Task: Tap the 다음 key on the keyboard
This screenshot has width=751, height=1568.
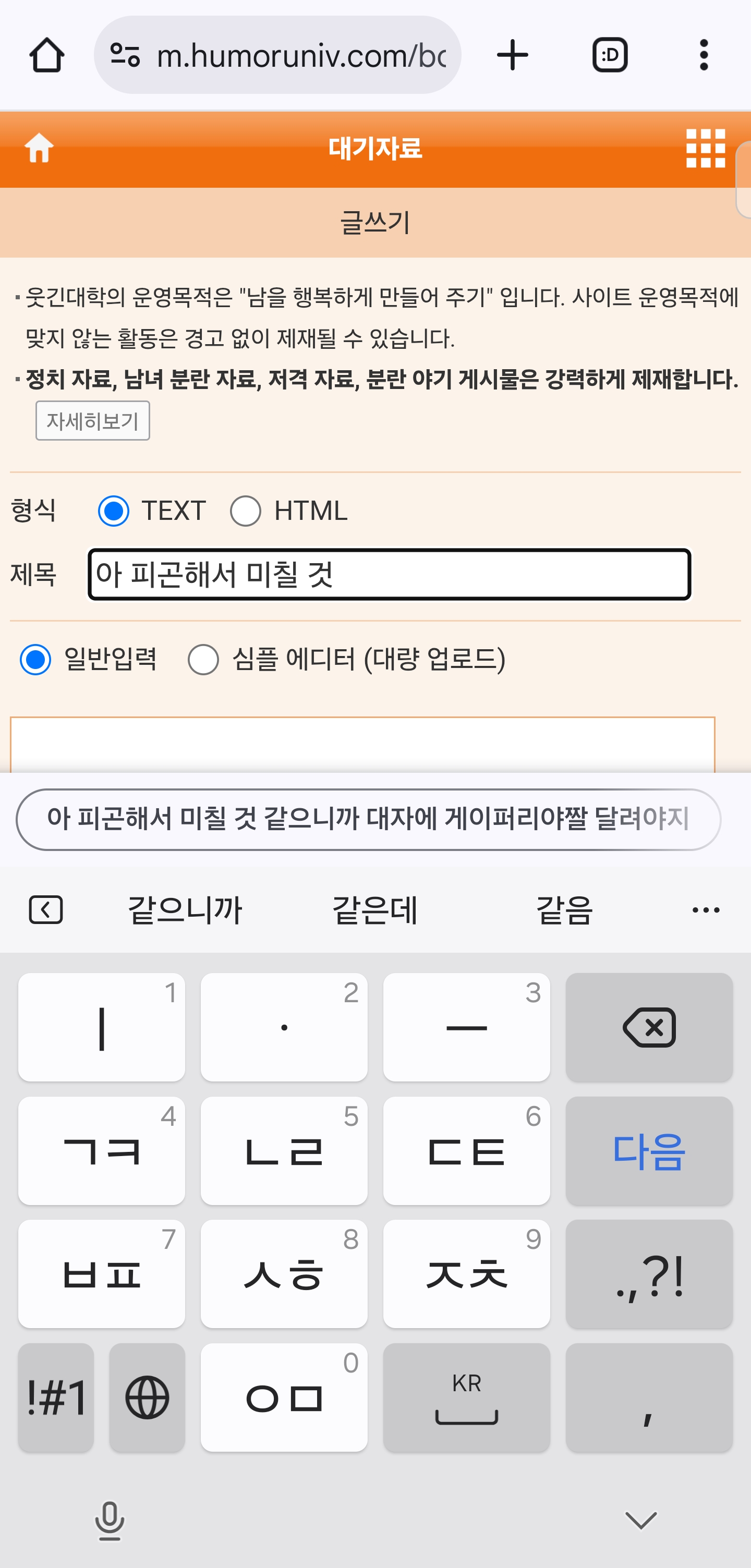Action: click(x=649, y=1151)
